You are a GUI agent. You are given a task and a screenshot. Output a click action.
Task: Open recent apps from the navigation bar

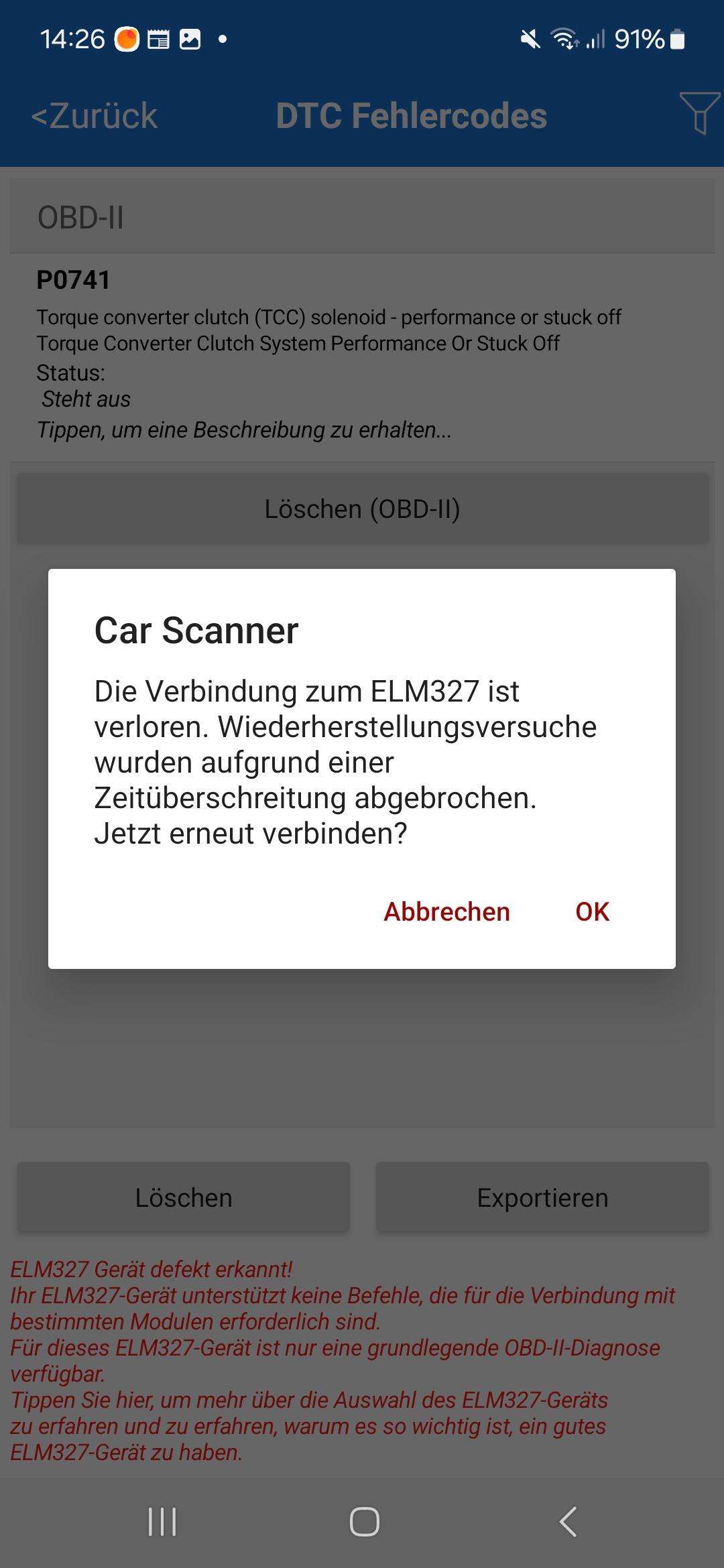[x=162, y=1521]
